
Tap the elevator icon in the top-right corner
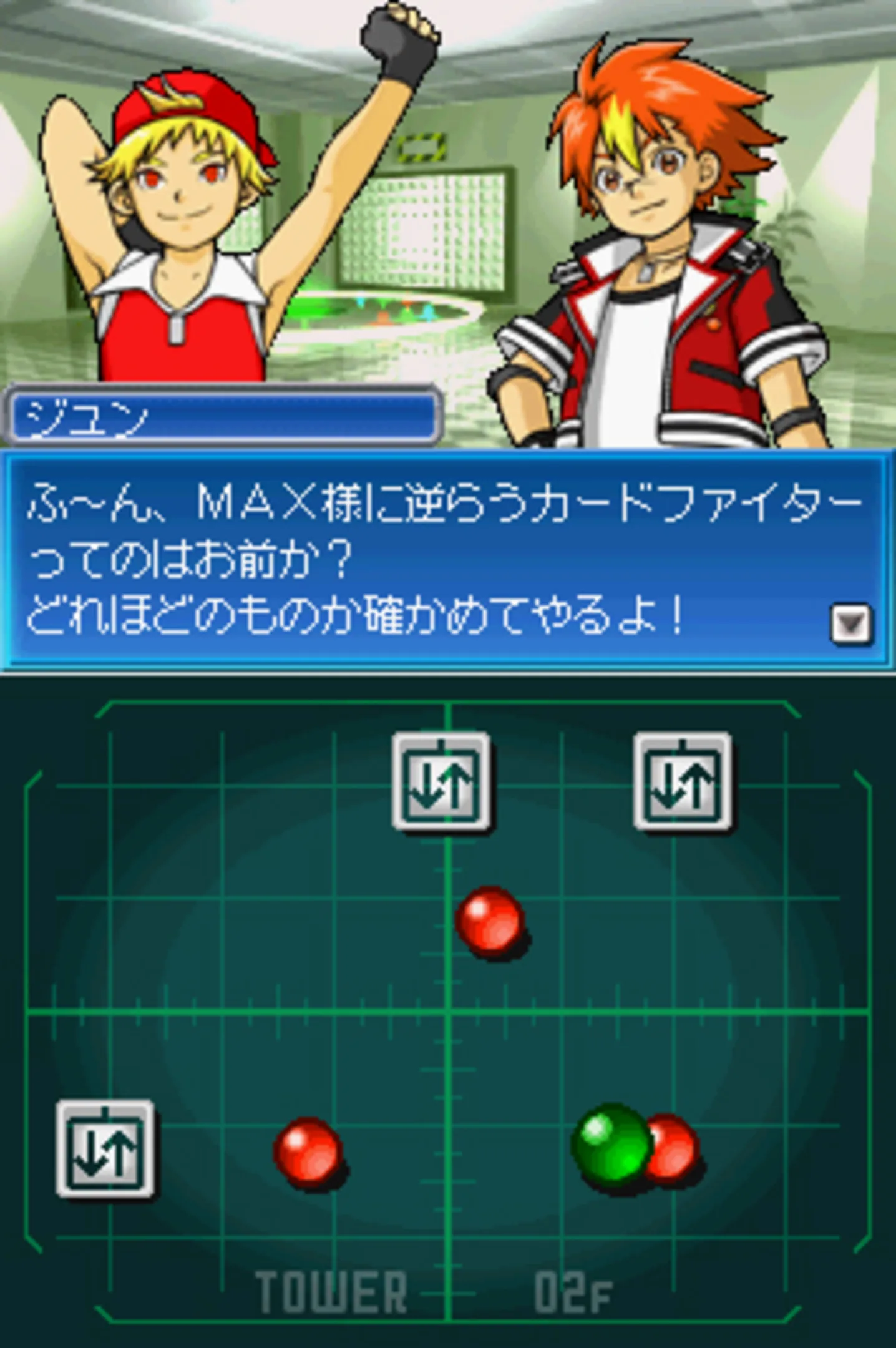(x=682, y=781)
